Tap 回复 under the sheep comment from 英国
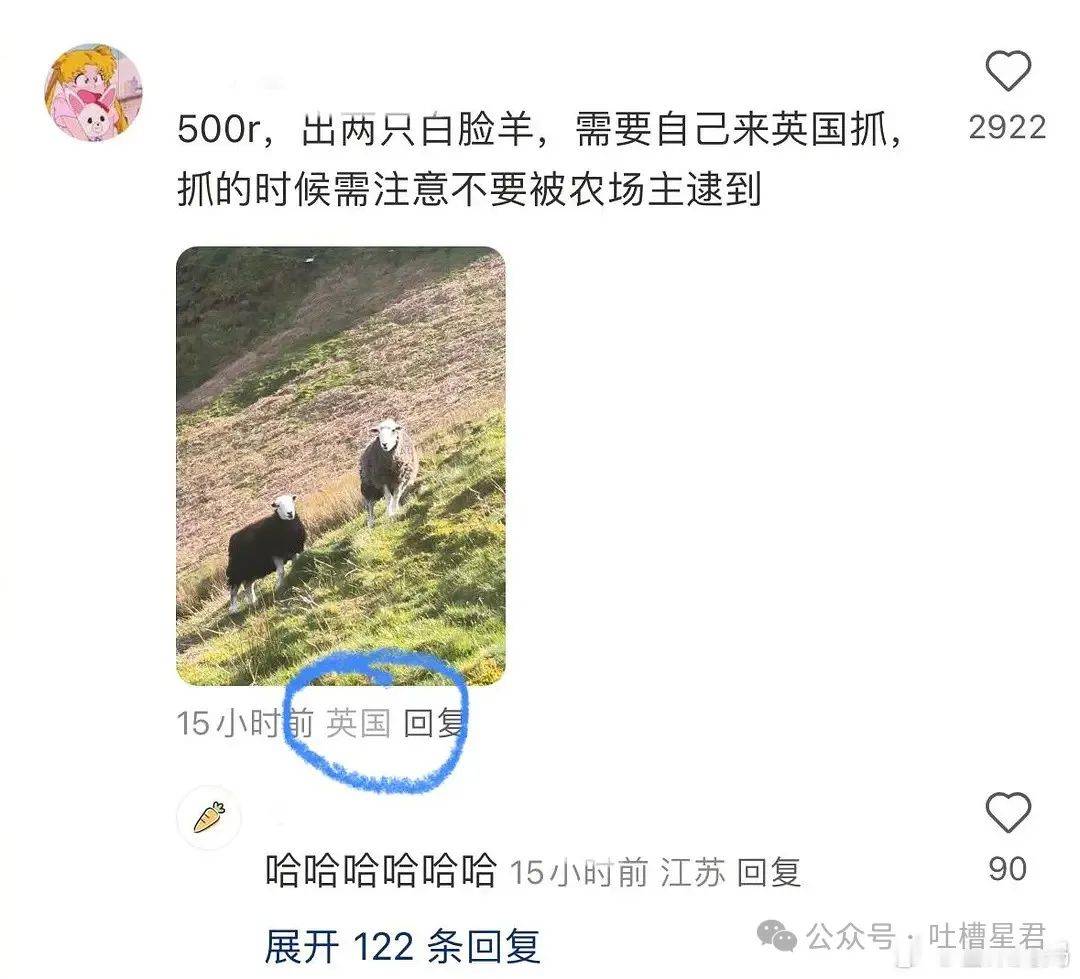This screenshot has width=1080, height=979. coord(435,722)
